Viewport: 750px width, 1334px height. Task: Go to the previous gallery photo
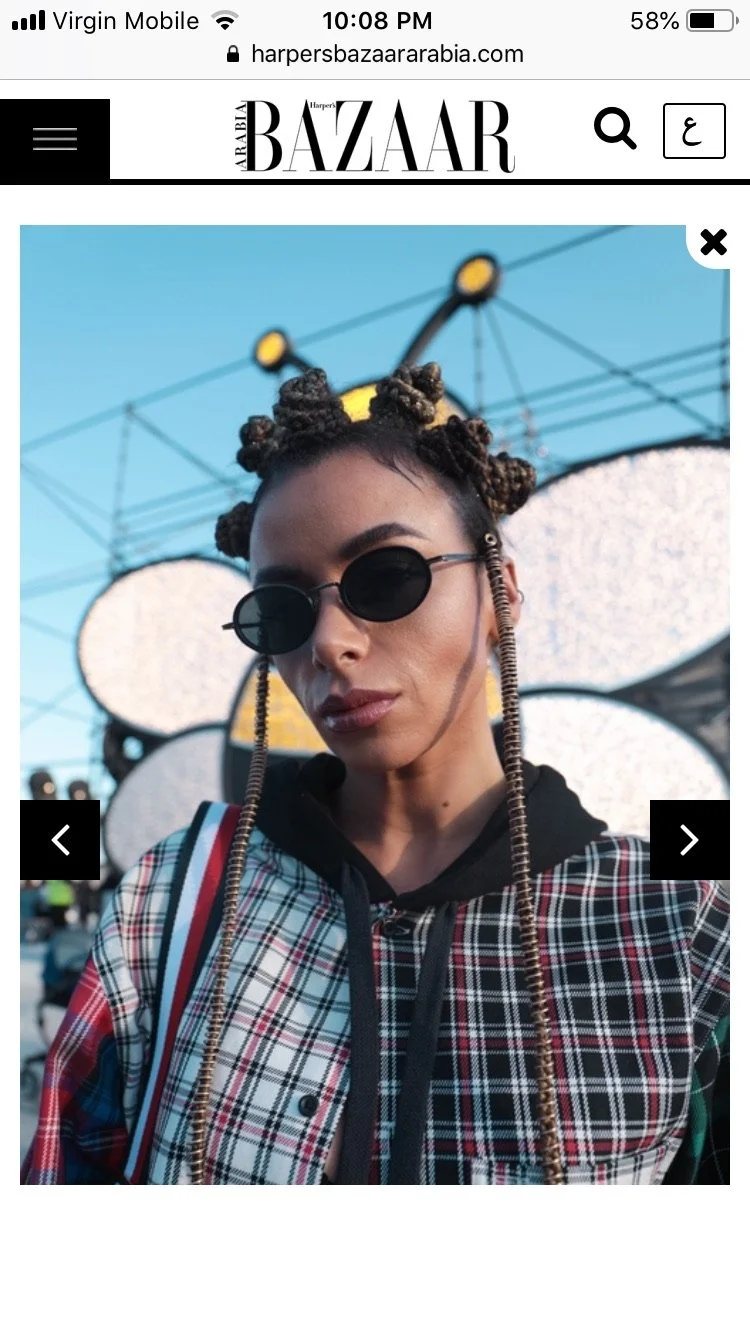pos(60,840)
